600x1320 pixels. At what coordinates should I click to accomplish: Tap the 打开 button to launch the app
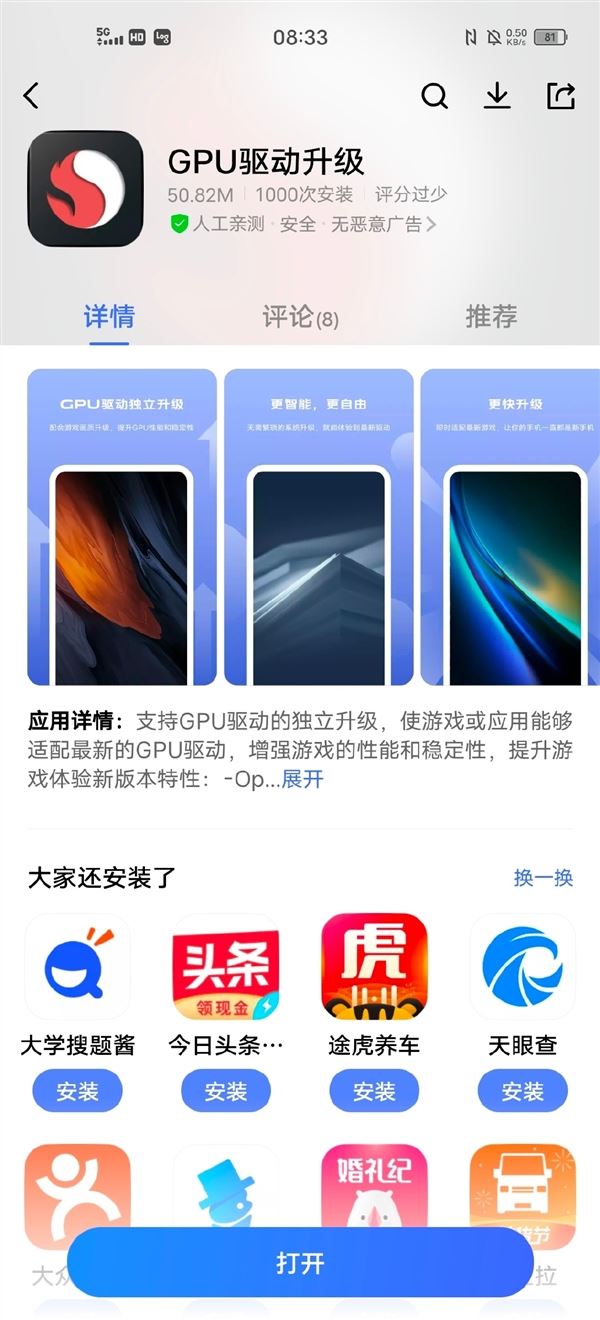(300, 1262)
